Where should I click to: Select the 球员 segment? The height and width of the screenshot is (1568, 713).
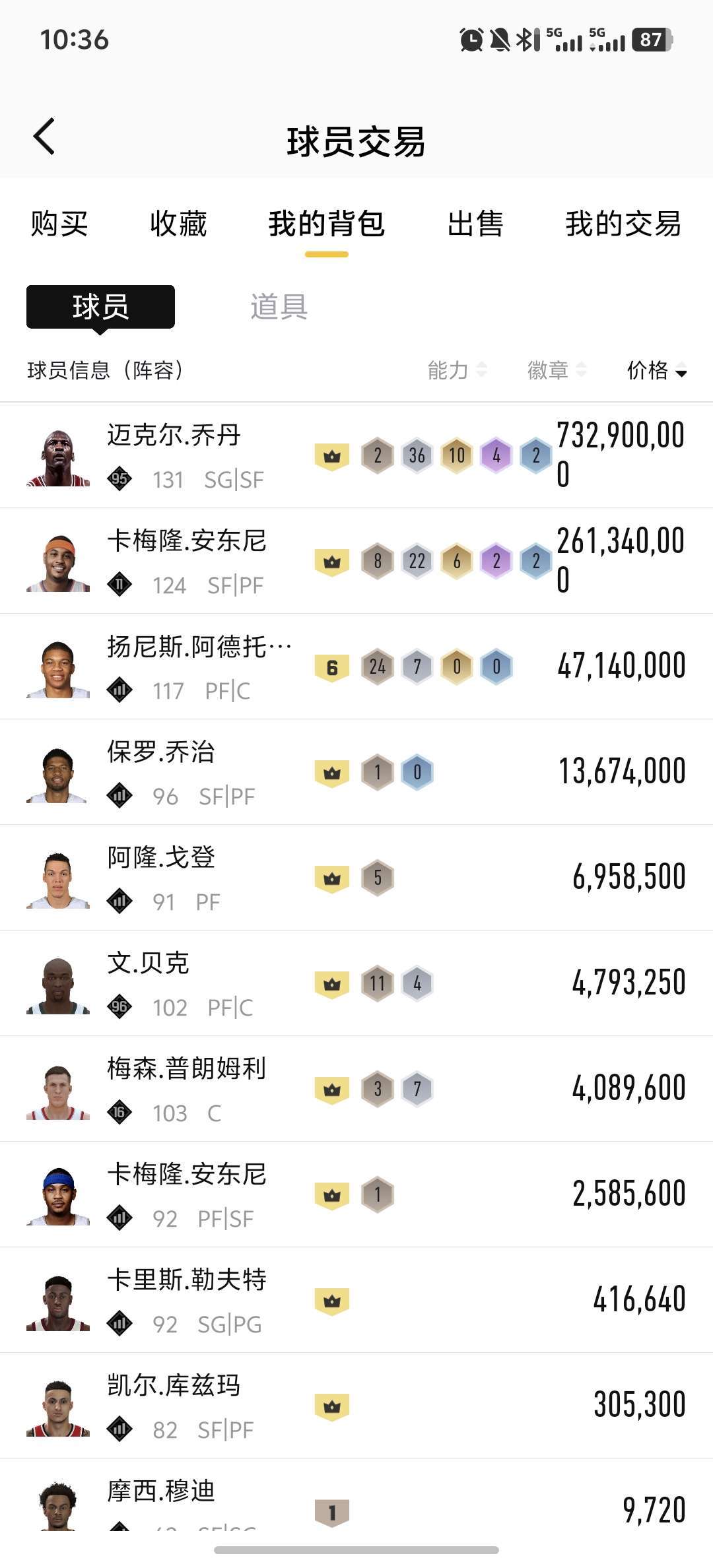(x=100, y=307)
